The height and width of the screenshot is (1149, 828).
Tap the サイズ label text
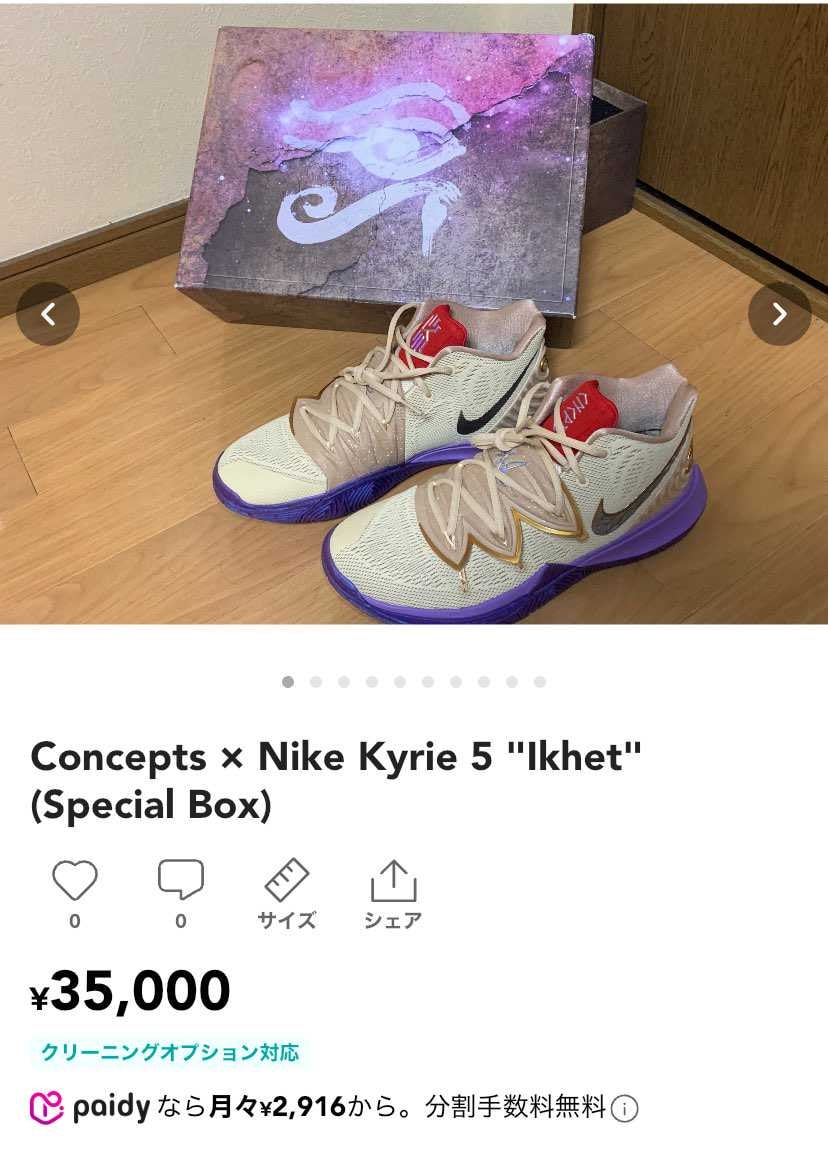point(289,921)
